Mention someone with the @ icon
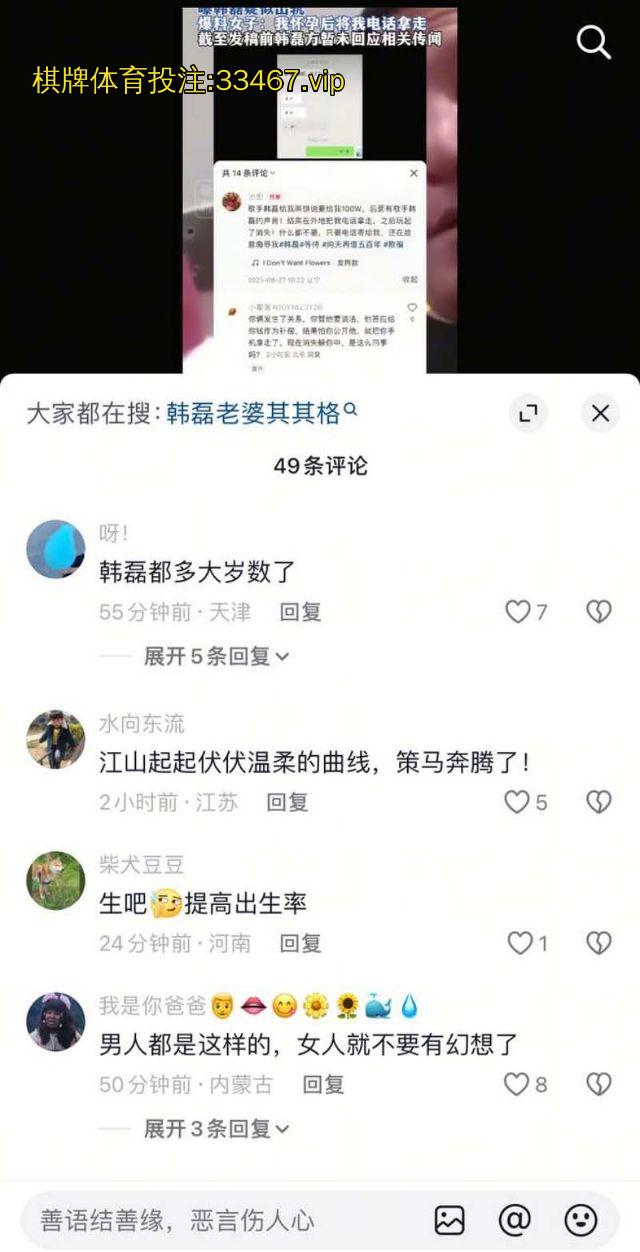Screen dimensions: 640x1252 point(514,1220)
